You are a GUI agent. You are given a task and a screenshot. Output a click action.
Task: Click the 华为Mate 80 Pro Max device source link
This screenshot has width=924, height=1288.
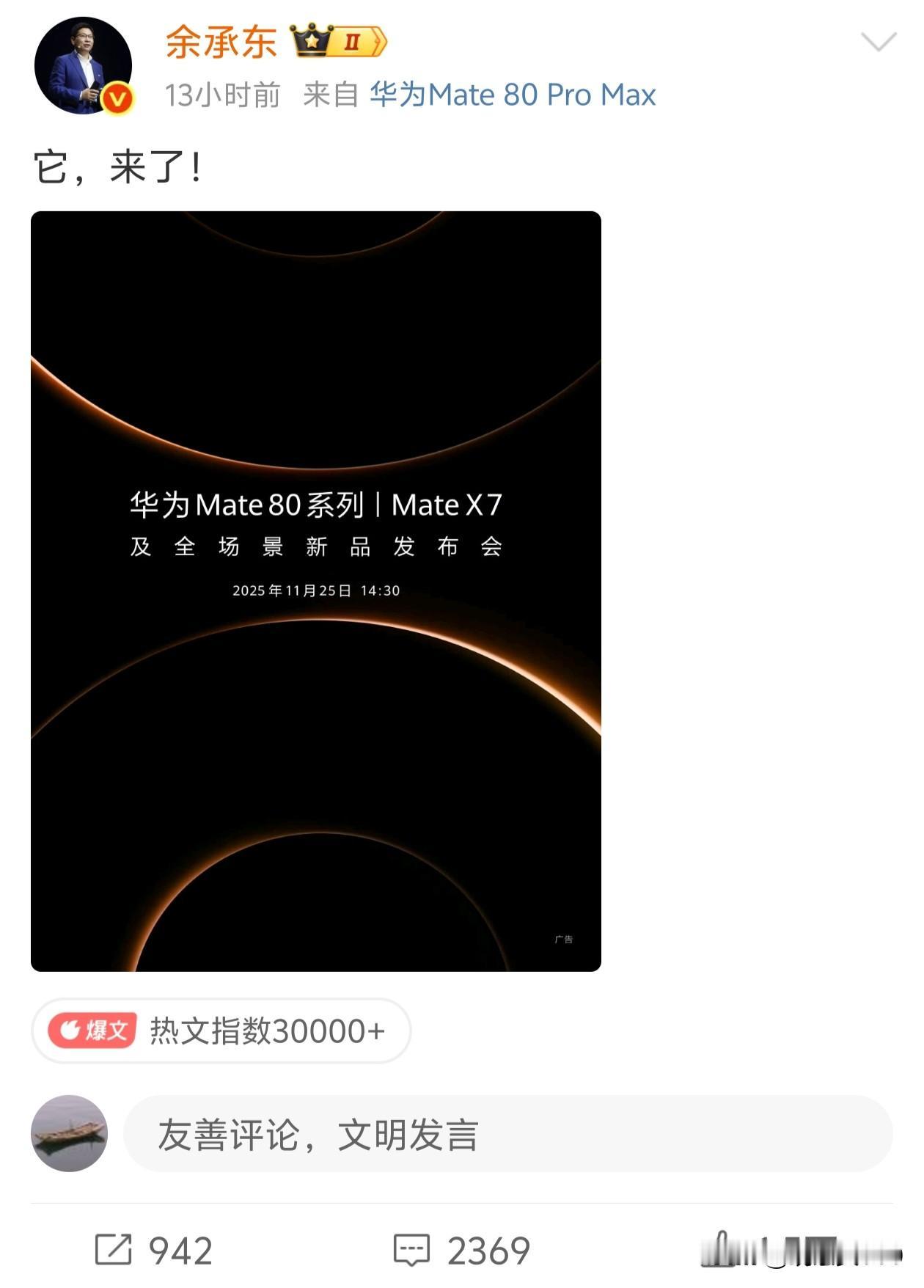pos(513,95)
